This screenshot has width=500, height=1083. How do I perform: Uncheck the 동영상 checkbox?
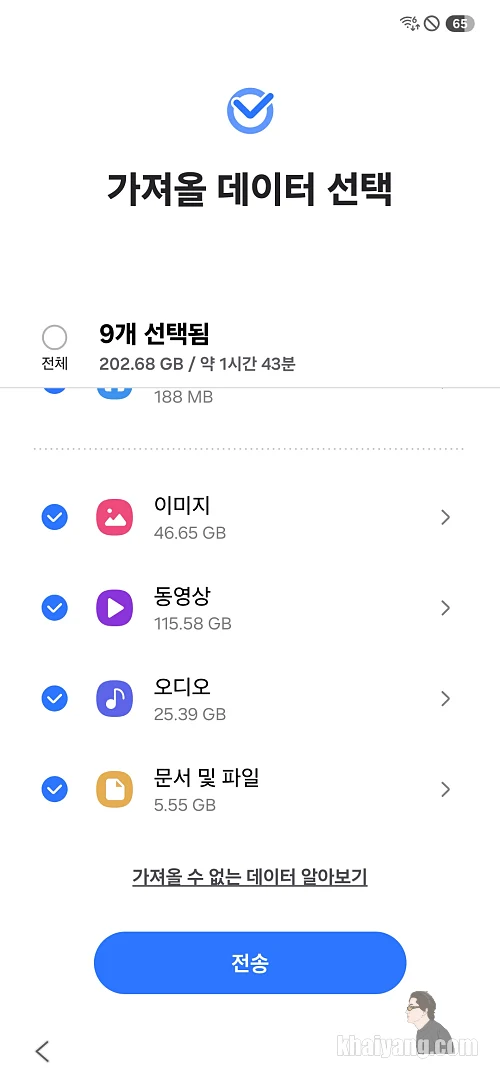55,608
